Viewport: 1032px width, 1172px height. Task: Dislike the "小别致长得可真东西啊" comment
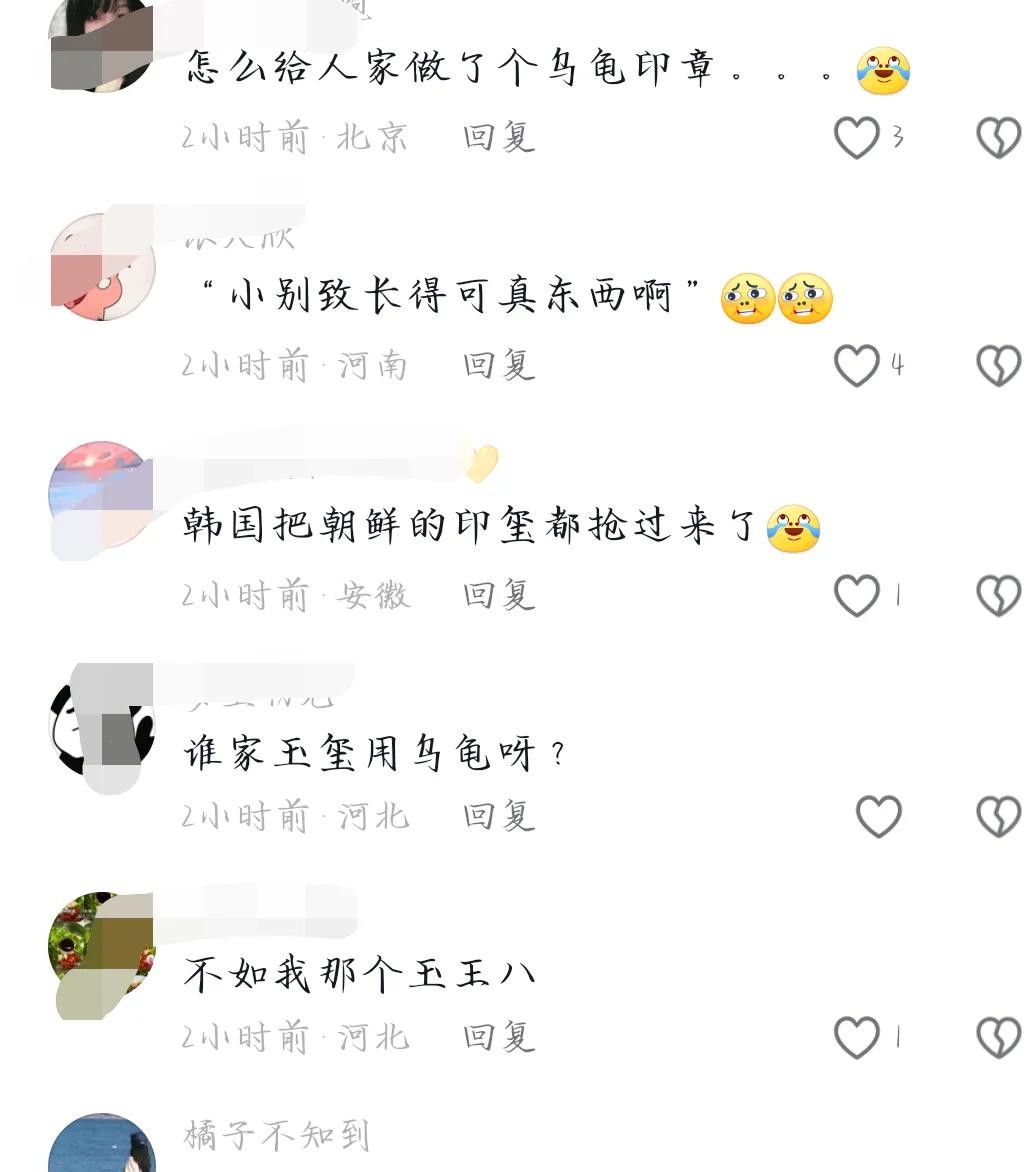click(998, 366)
